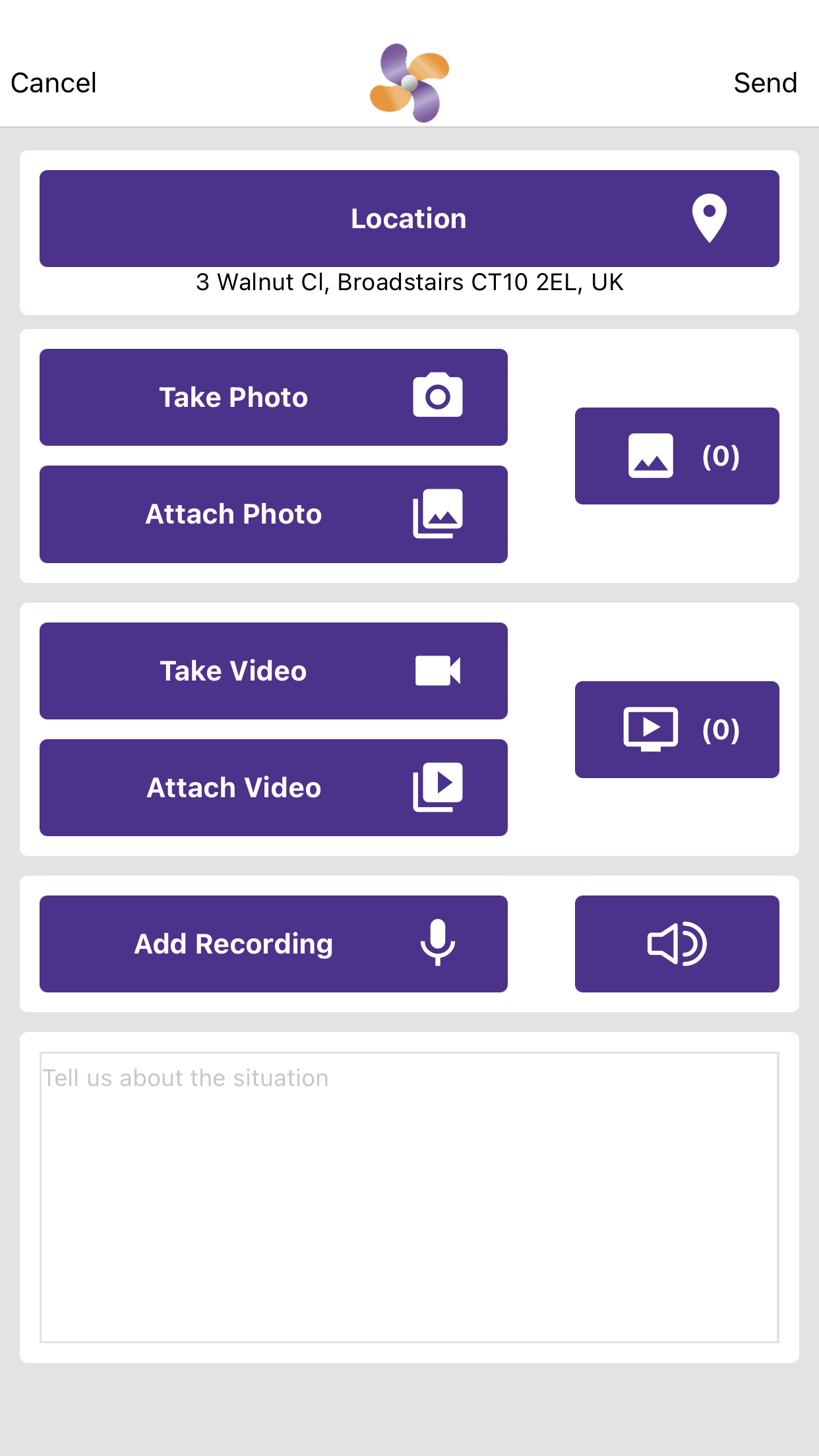Tap the location pin icon
The height and width of the screenshot is (1456, 819).
point(709,218)
